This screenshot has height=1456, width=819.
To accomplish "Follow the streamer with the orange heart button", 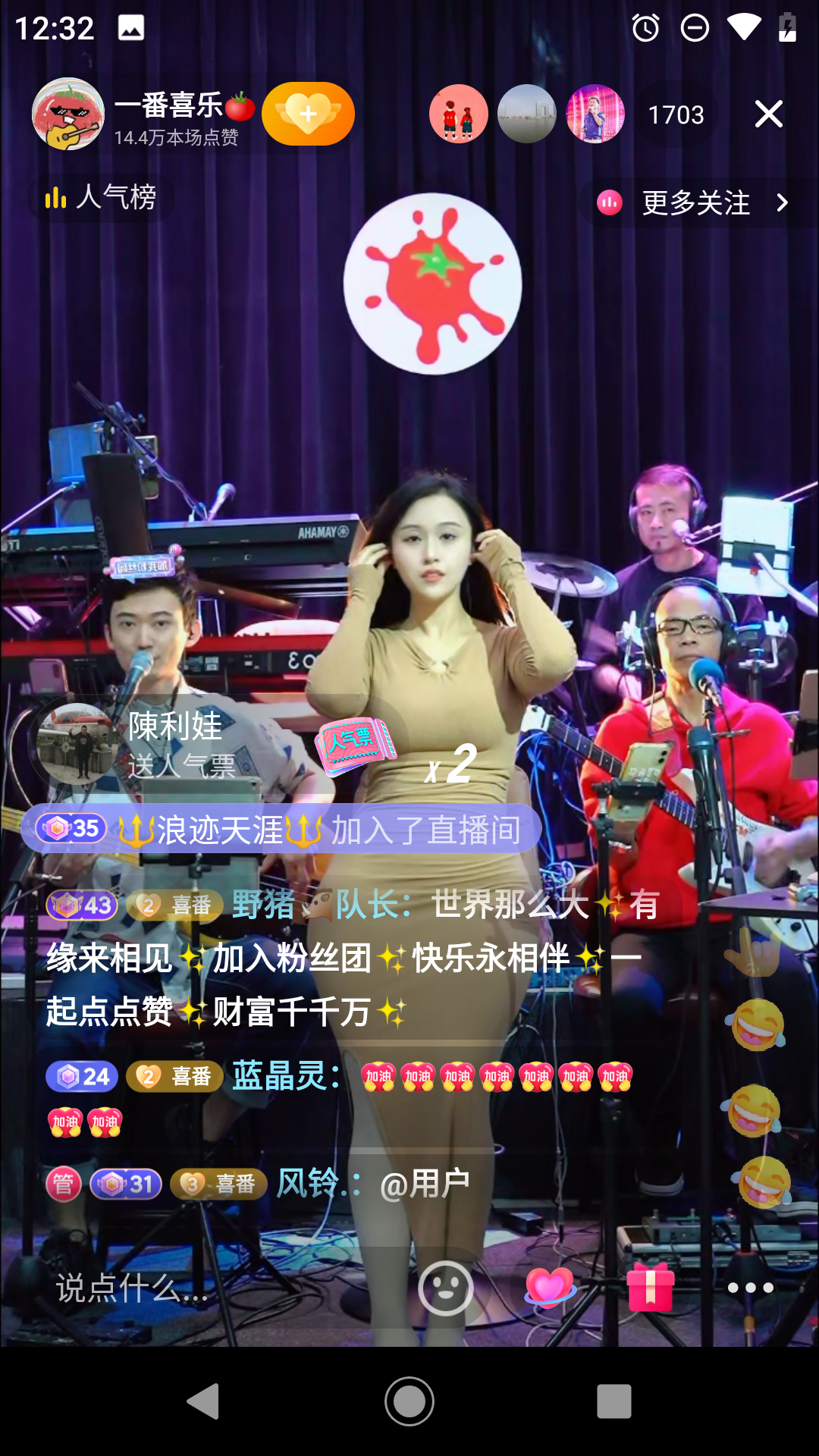I will click(308, 114).
